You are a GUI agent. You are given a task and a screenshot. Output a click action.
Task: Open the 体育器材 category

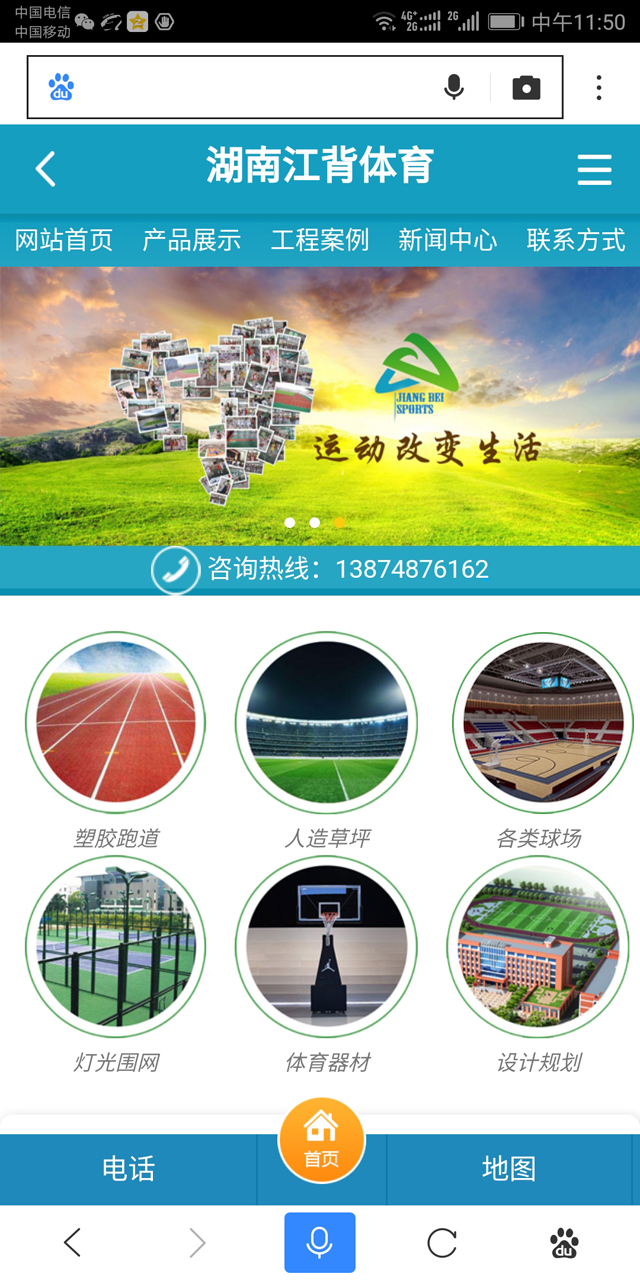coord(326,946)
